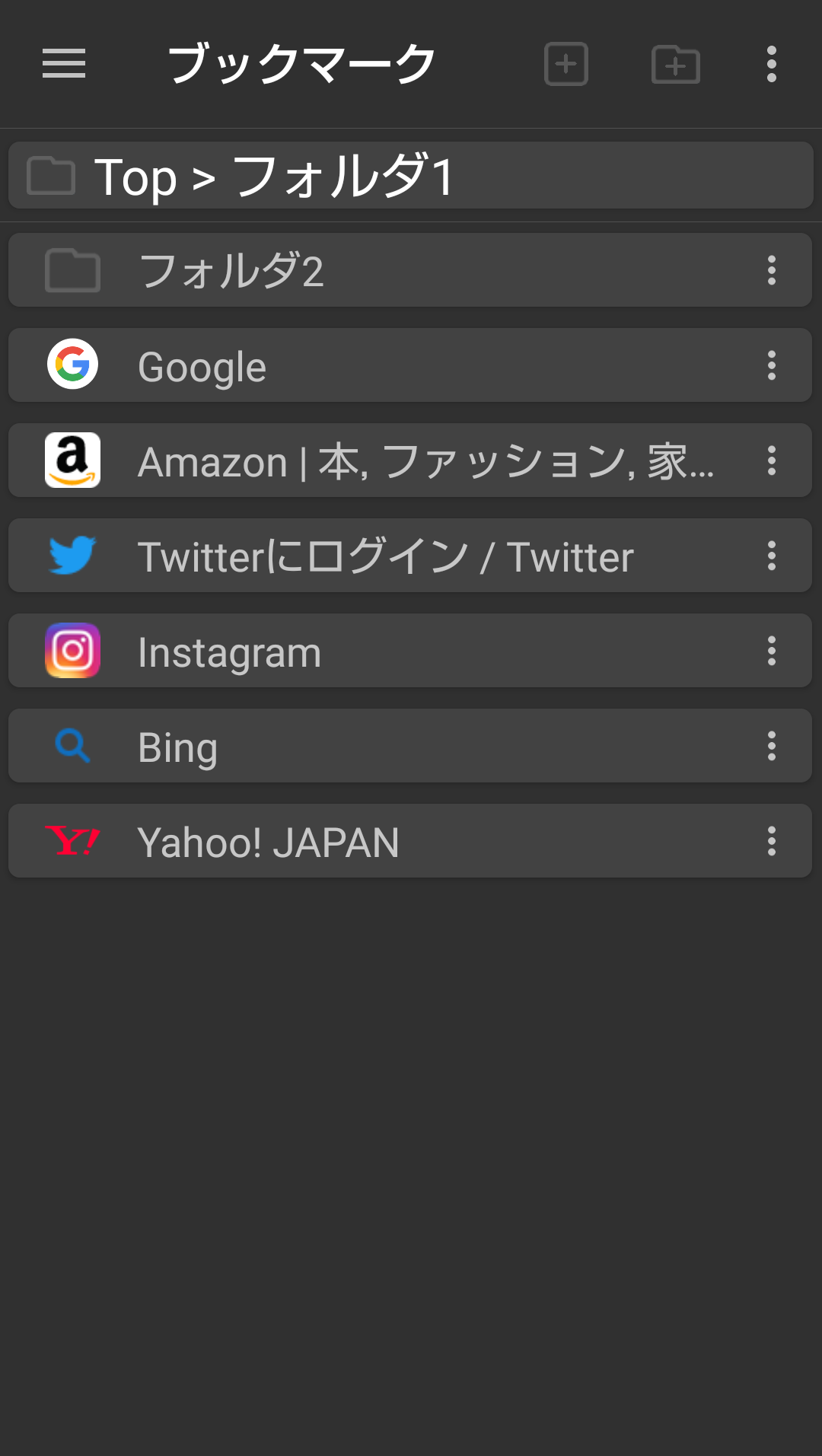The height and width of the screenshot is (1456, 822).
Task: Create a new bookmark folder
Action: click(676, 64)
